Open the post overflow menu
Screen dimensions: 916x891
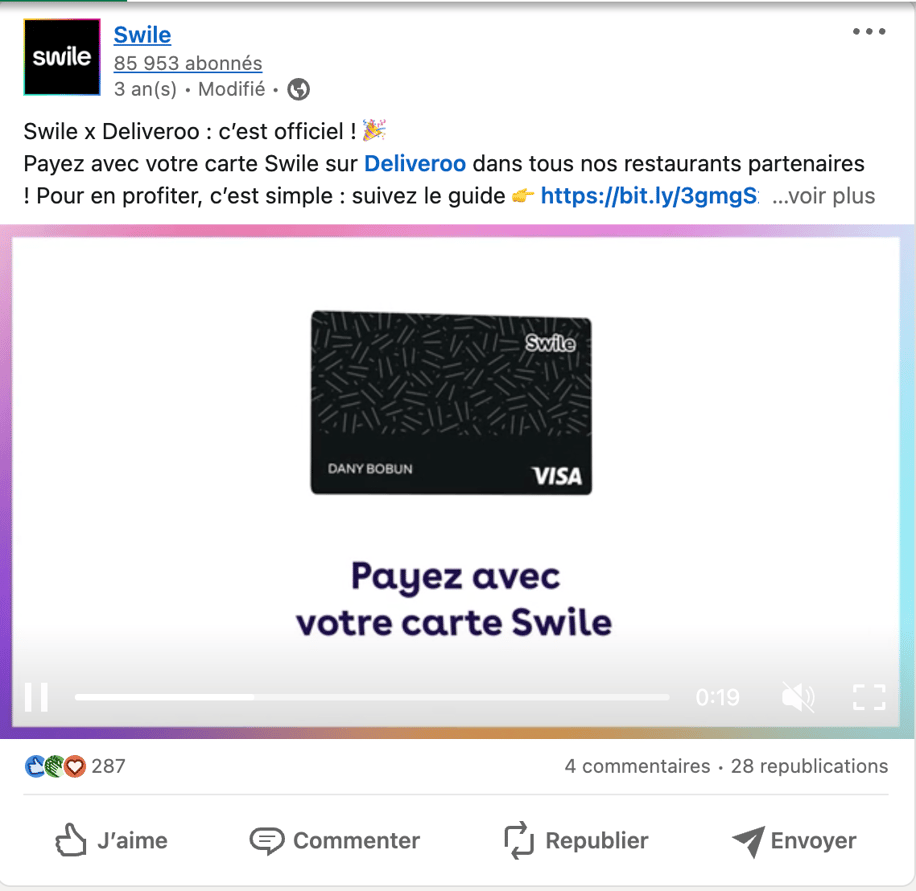[x=868, y=32]
